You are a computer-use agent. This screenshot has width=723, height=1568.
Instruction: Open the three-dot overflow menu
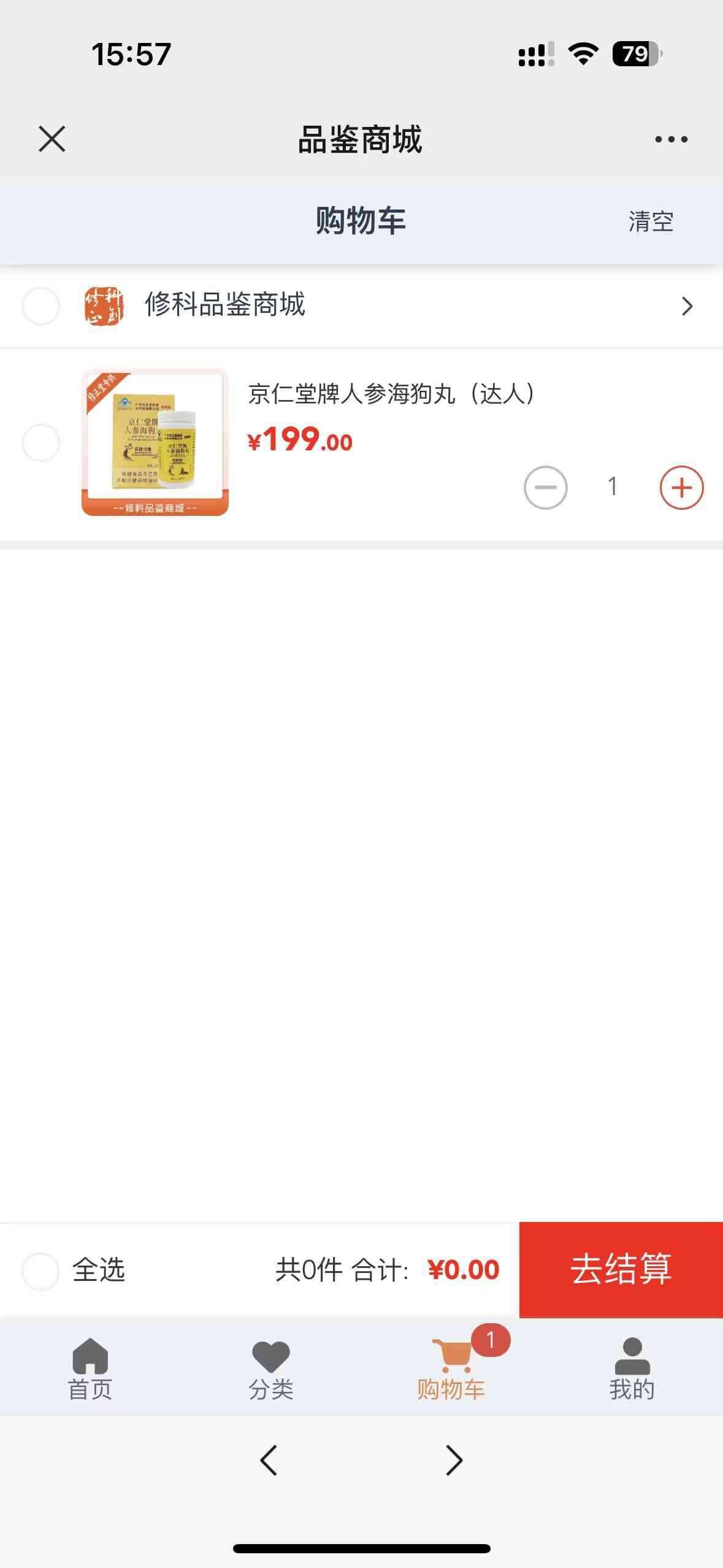tap(671, 139)
